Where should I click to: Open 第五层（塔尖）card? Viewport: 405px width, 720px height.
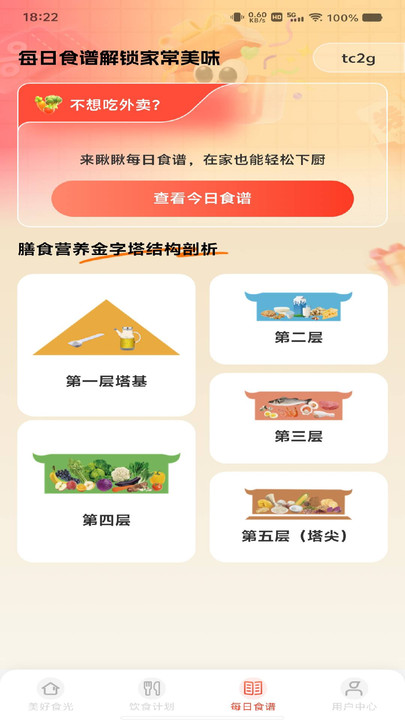(298, 517)
